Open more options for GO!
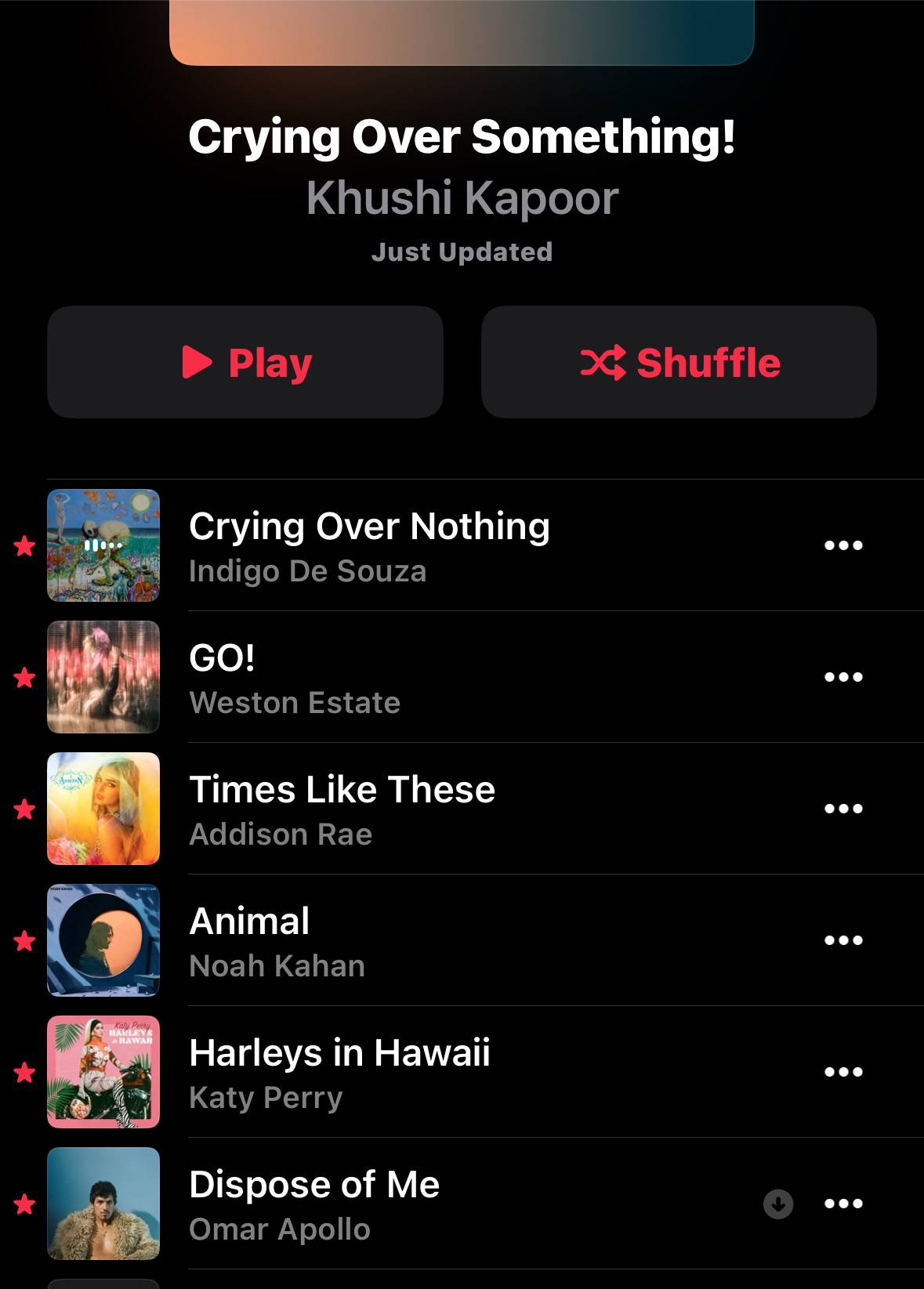This screenshot has height=1289, width=924. 843,677
